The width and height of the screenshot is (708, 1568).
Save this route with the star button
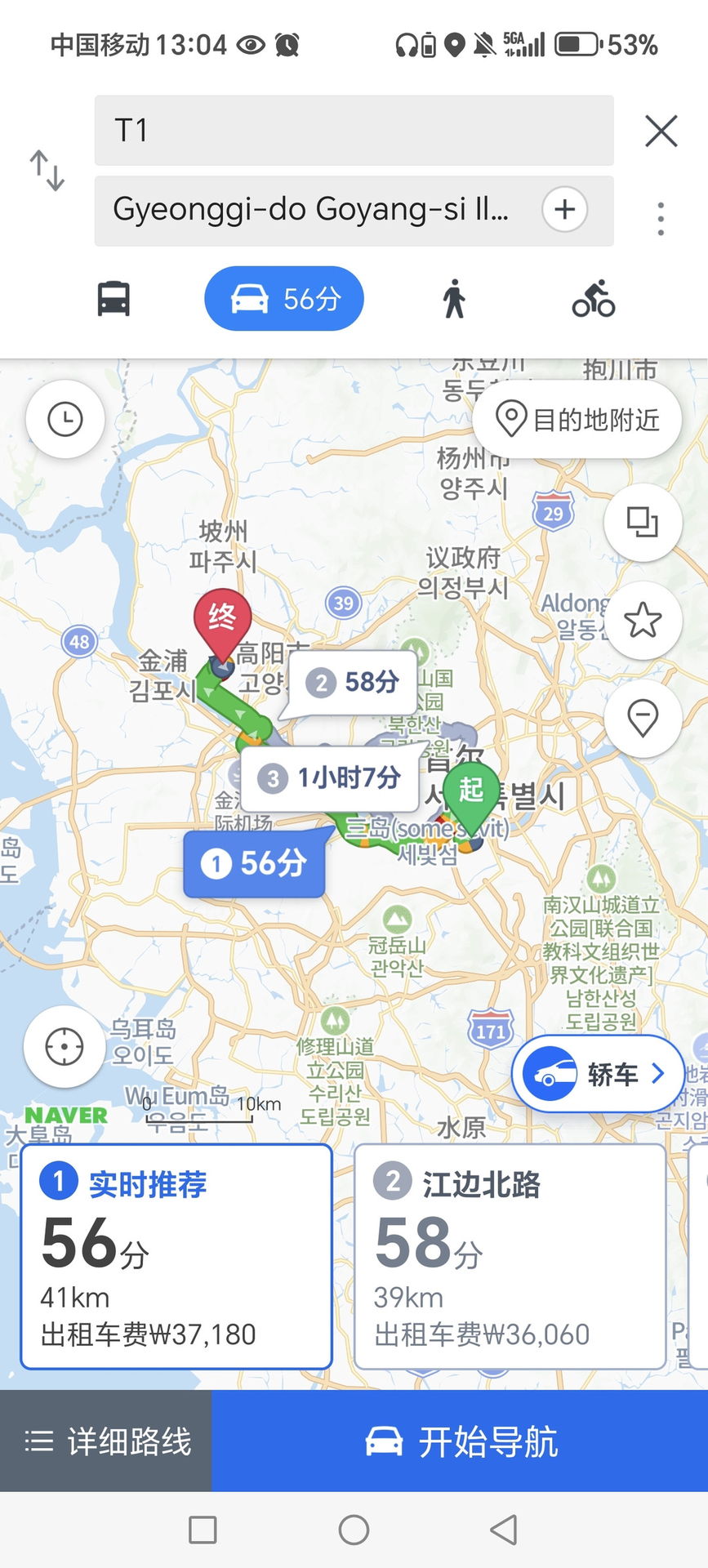coord(643,621)
